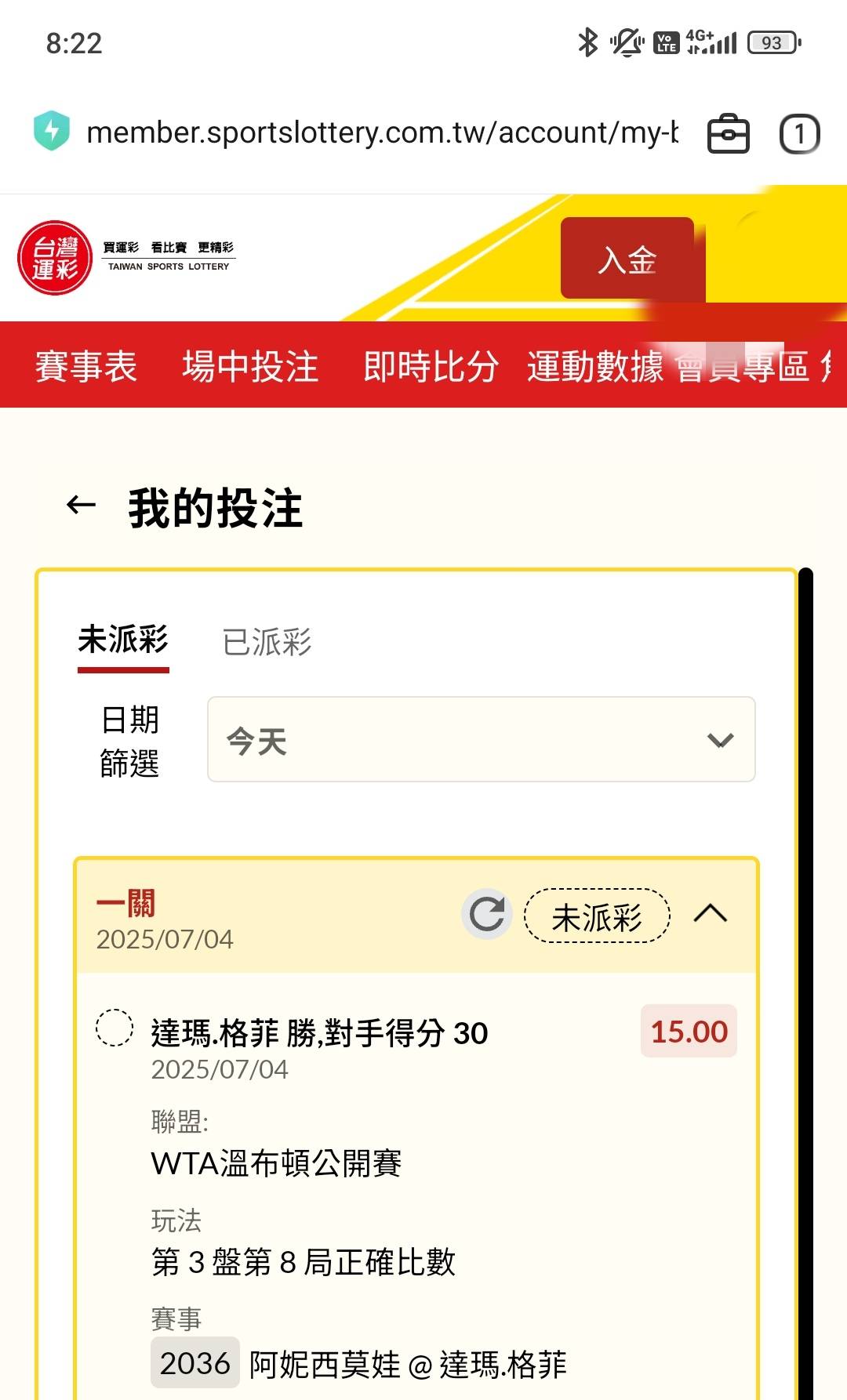
Task: Refresh the 一關 bet status
Action: pos(487,914)
